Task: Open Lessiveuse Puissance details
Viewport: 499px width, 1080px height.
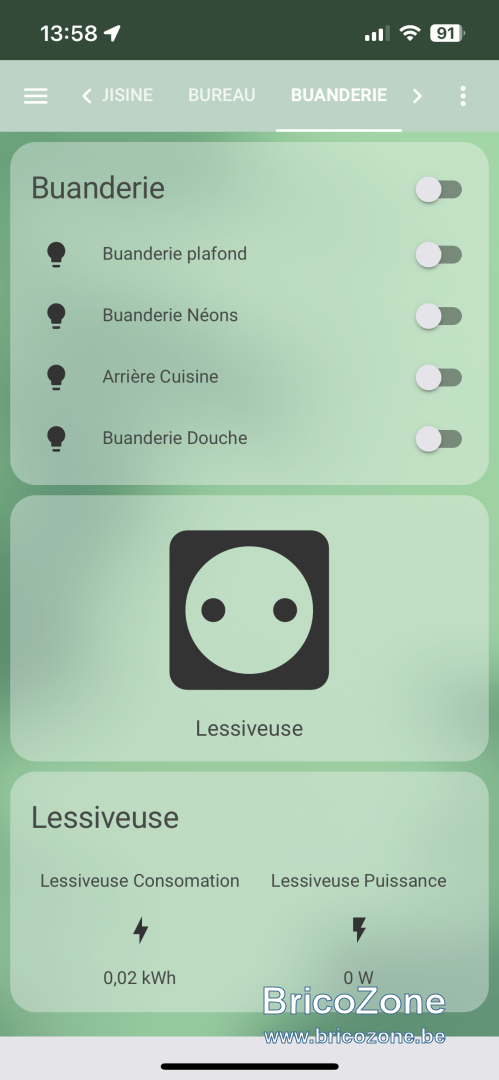Action: tap(358, 929)
